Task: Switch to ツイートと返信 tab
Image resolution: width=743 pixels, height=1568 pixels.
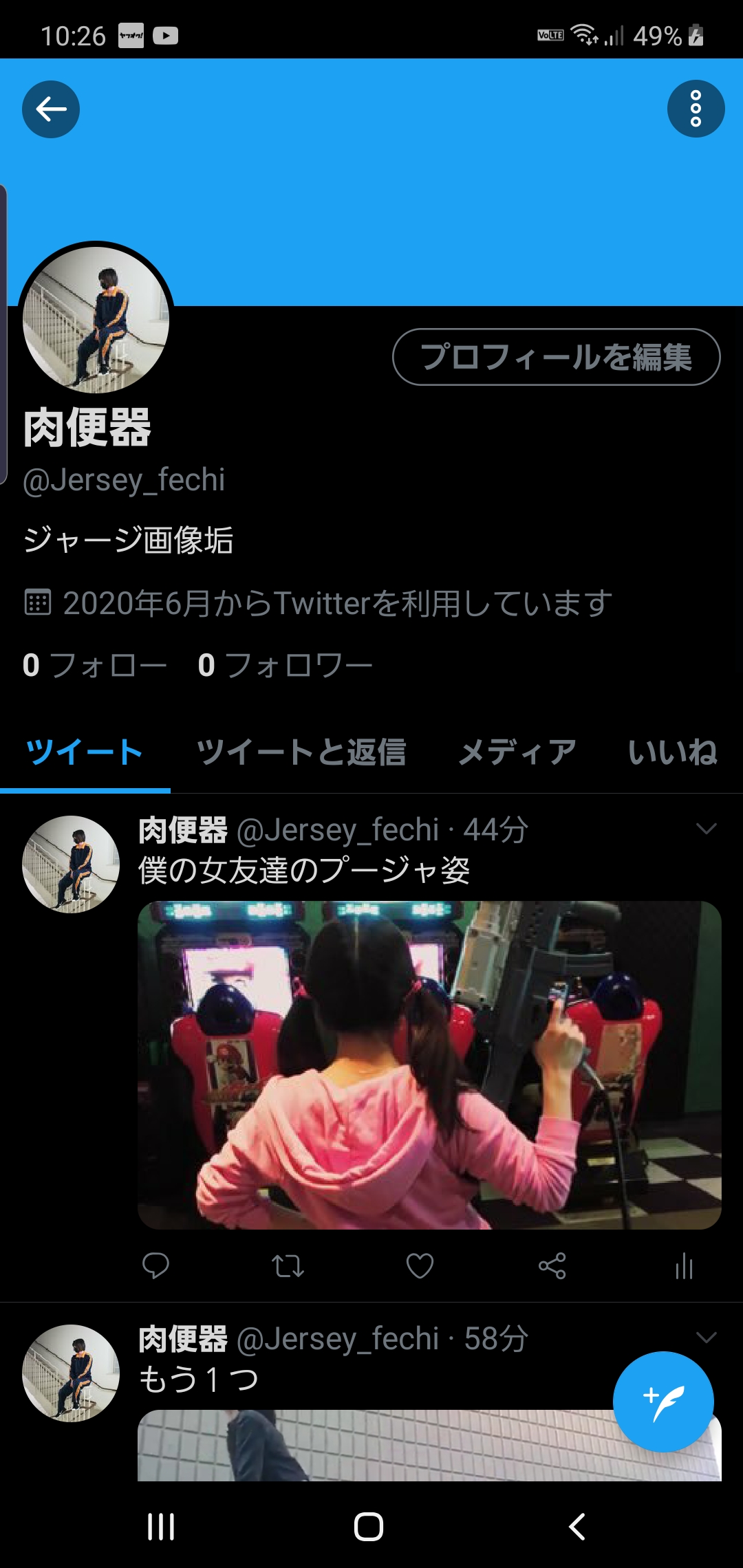Action: [x=301, y=752]
